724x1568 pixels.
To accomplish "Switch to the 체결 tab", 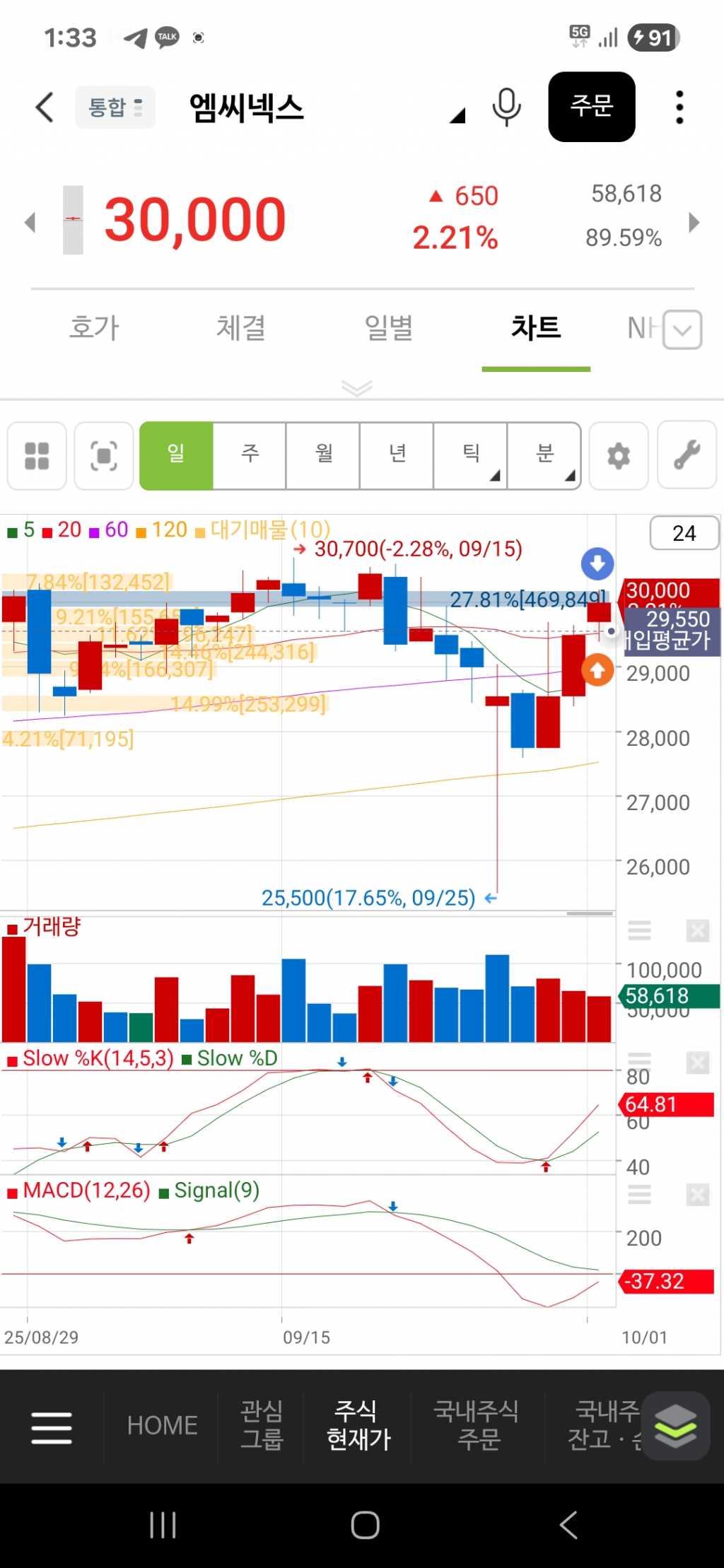I will (x=241, y=328).
